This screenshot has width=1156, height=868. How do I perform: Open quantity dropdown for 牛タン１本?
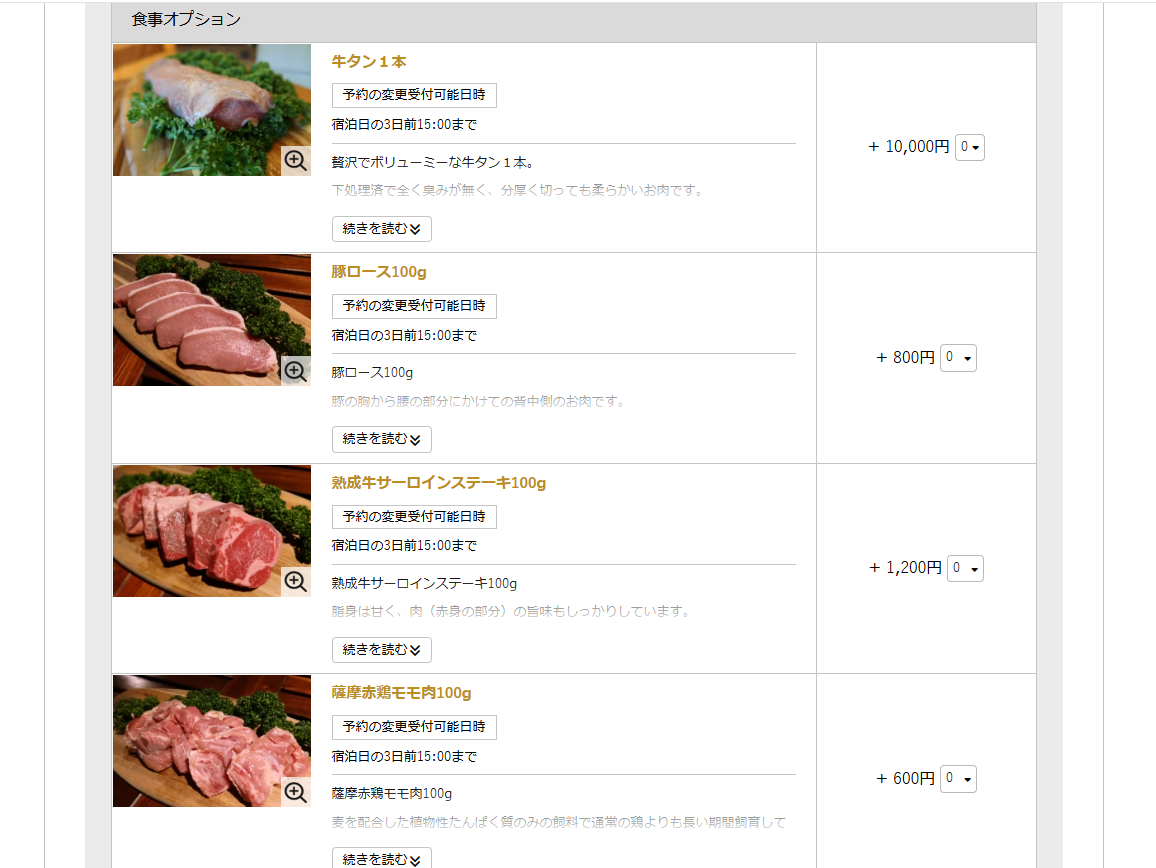tap(970, 147)
